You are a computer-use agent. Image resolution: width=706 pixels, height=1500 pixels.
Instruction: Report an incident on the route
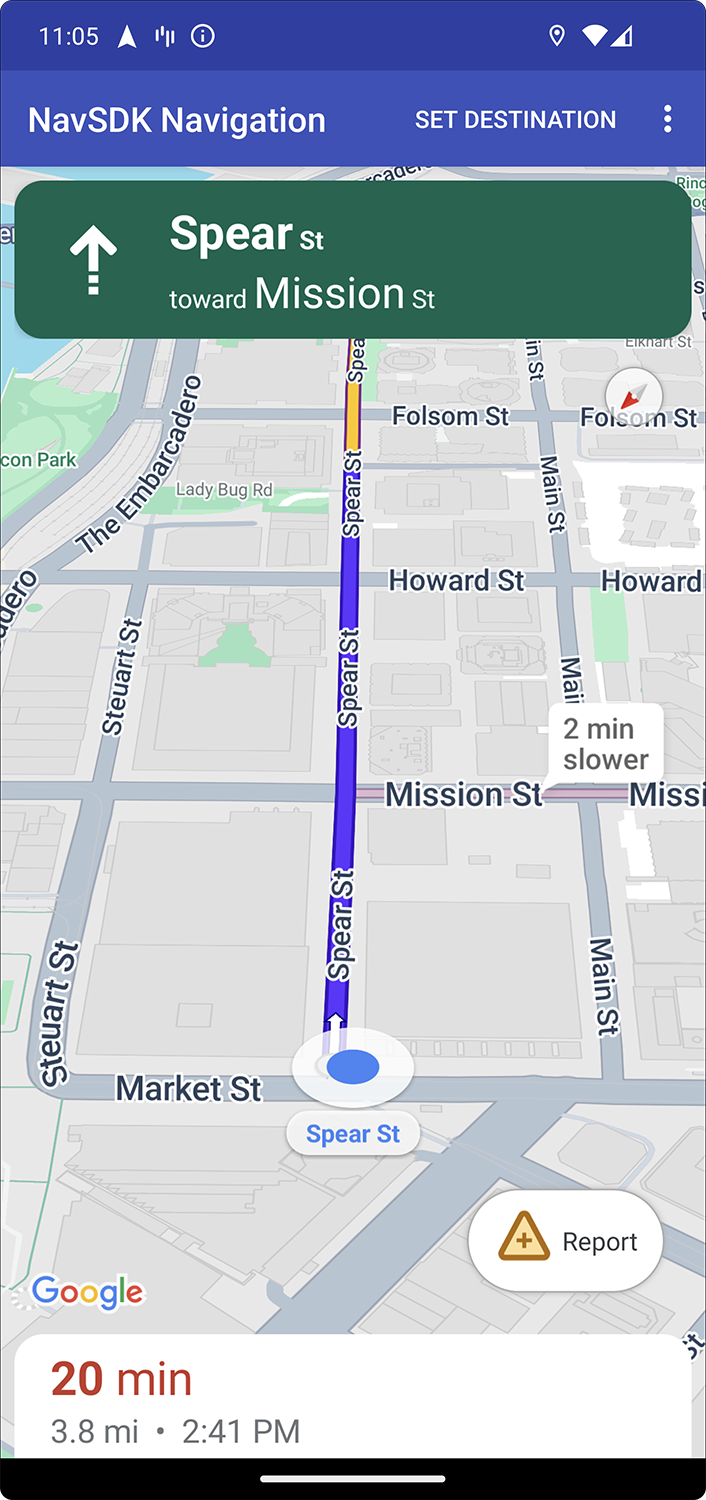[x=566, y=1241]
